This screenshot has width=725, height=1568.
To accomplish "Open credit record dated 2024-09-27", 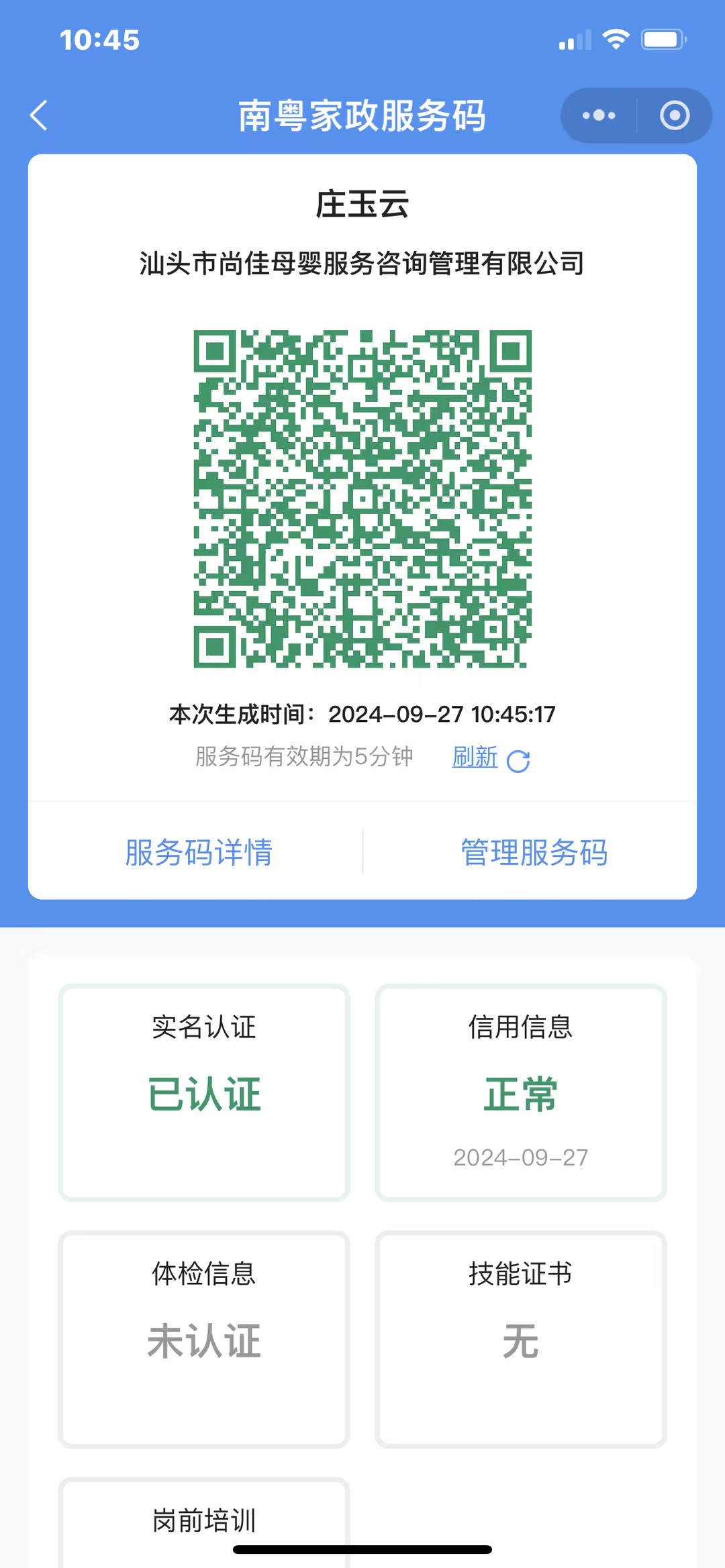I will click(522, 1157).
